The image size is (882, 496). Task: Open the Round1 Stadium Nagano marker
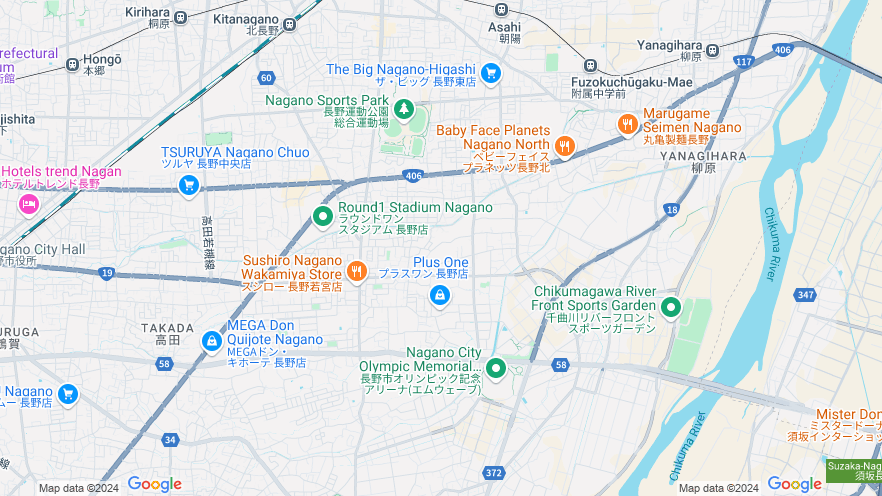[322, 216]
